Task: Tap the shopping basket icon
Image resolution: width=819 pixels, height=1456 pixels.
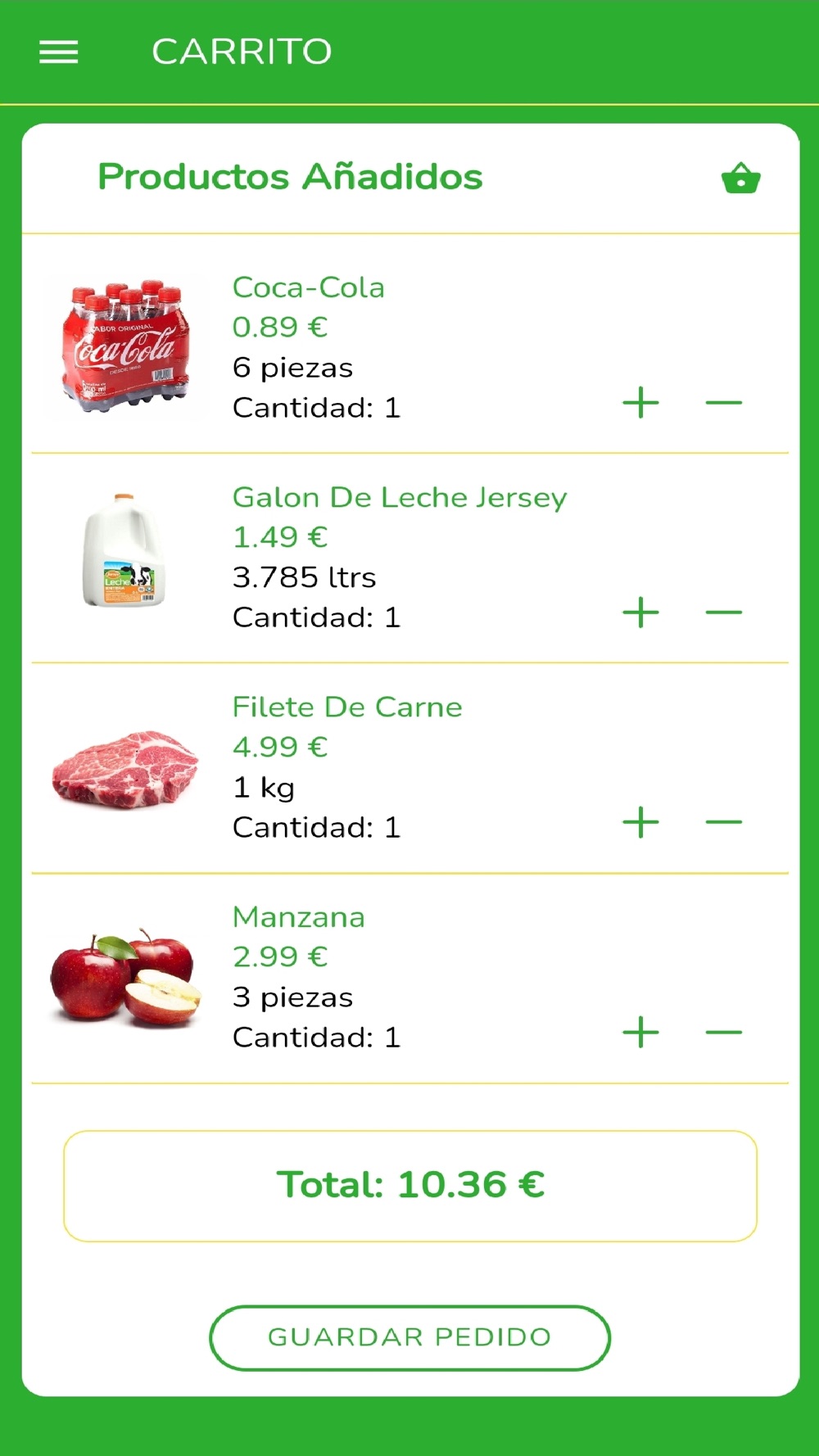Action: point(741,178)
